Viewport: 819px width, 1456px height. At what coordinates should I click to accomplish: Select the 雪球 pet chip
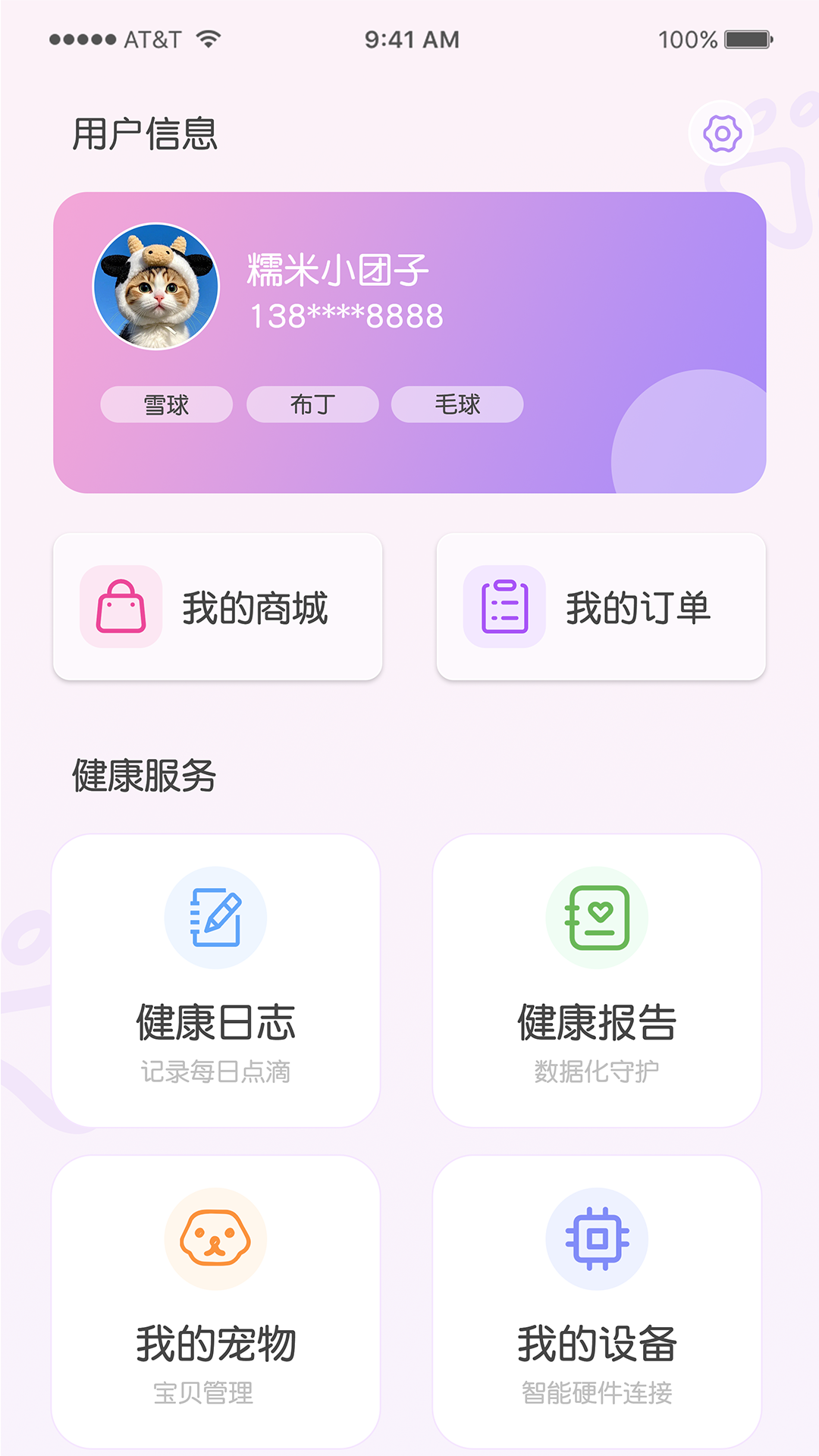click(166, 404)
